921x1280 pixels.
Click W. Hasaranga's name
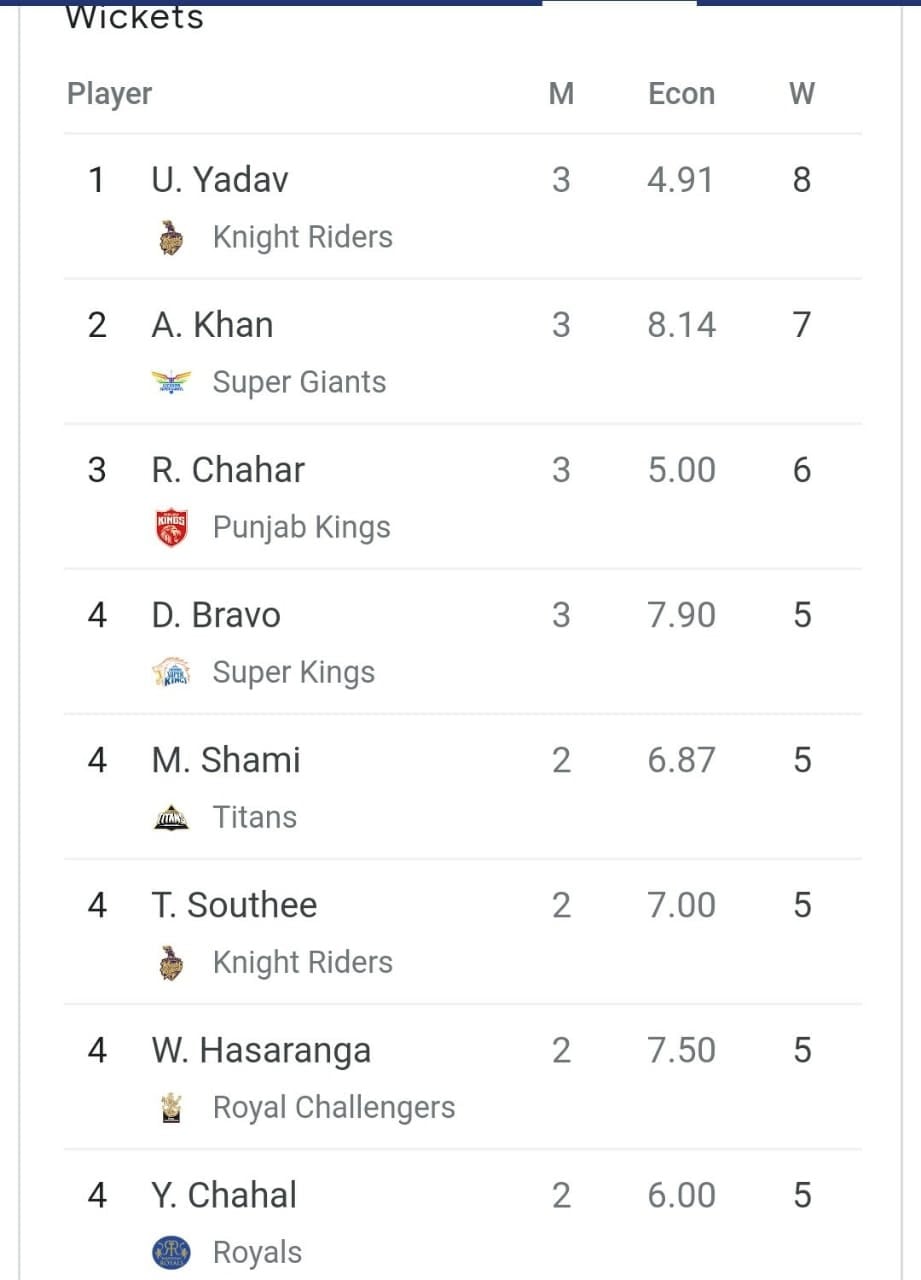pyautogui.click(x=261, y=1050)
